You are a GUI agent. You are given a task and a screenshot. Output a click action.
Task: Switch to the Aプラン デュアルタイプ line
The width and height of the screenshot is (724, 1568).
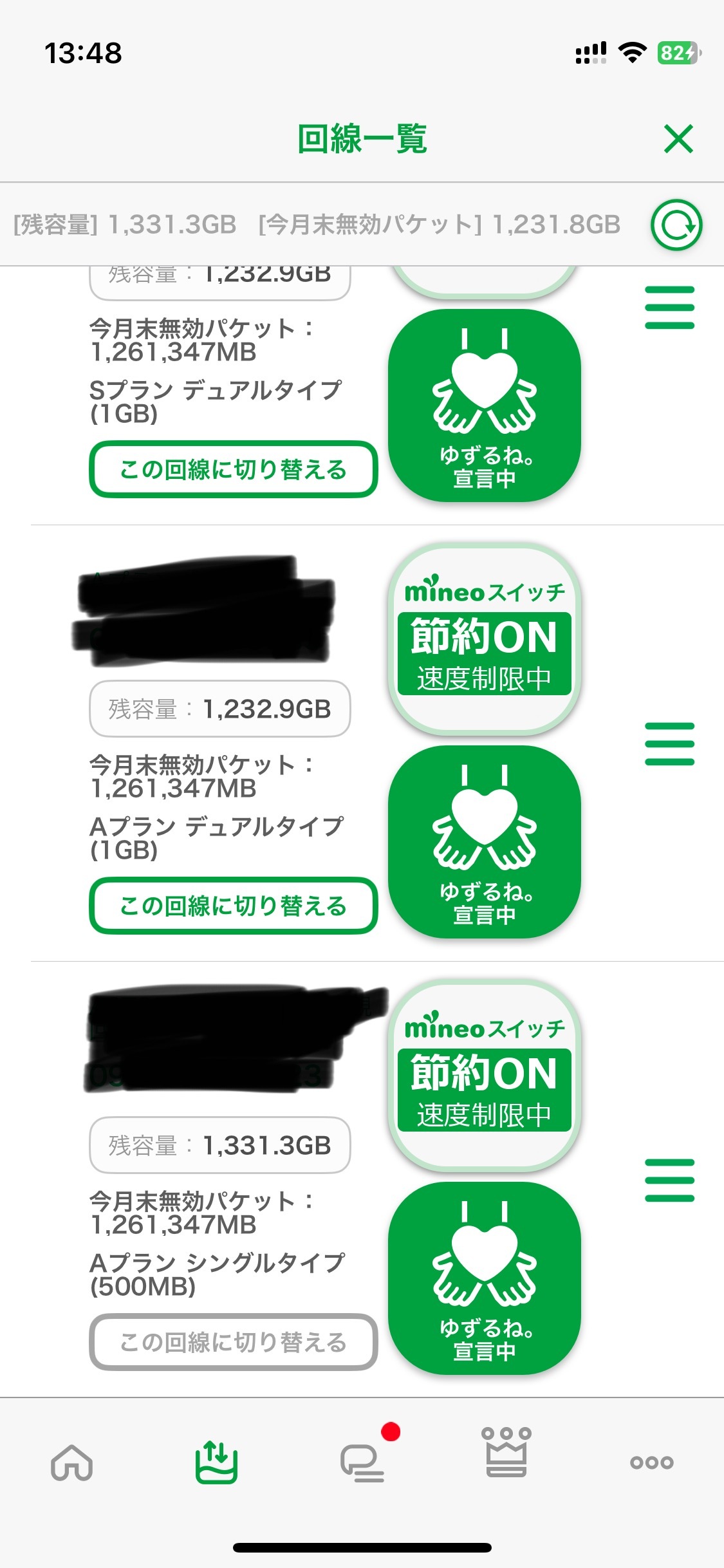[233, 906]
